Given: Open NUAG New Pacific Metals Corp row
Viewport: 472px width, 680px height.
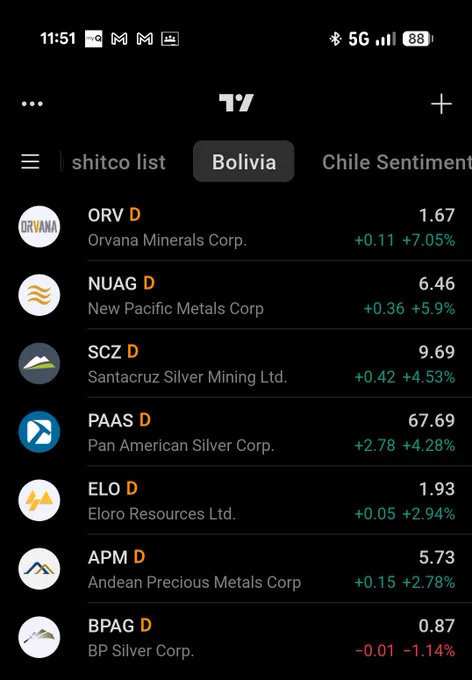Looking at the screenshot, I should click(236, 295).
